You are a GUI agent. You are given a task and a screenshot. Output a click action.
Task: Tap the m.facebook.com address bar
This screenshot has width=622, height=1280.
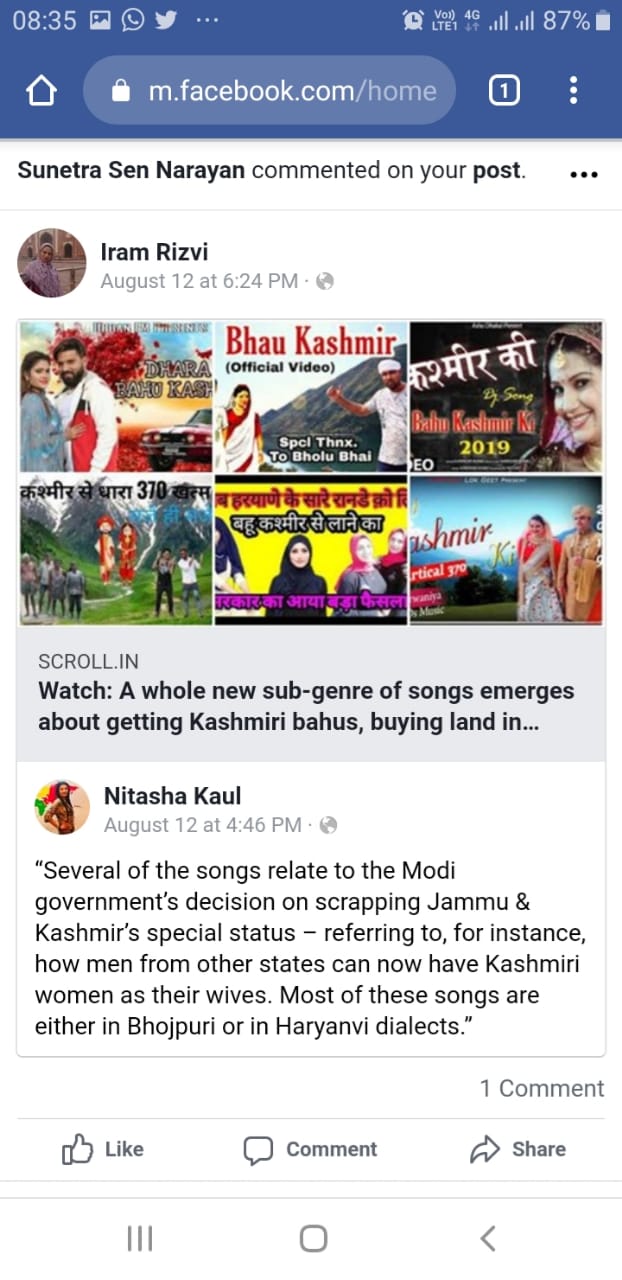pos(270,91)
